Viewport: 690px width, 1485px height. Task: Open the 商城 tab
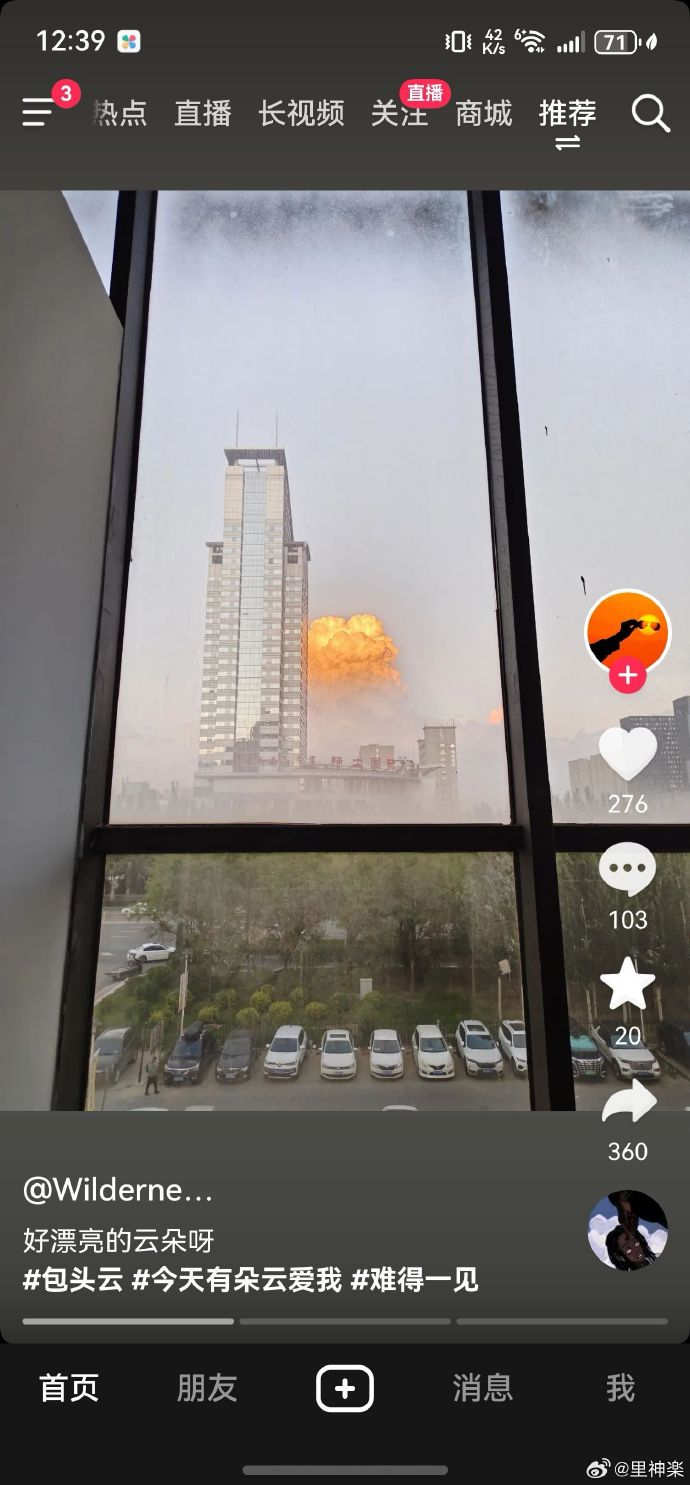(483, 113)
